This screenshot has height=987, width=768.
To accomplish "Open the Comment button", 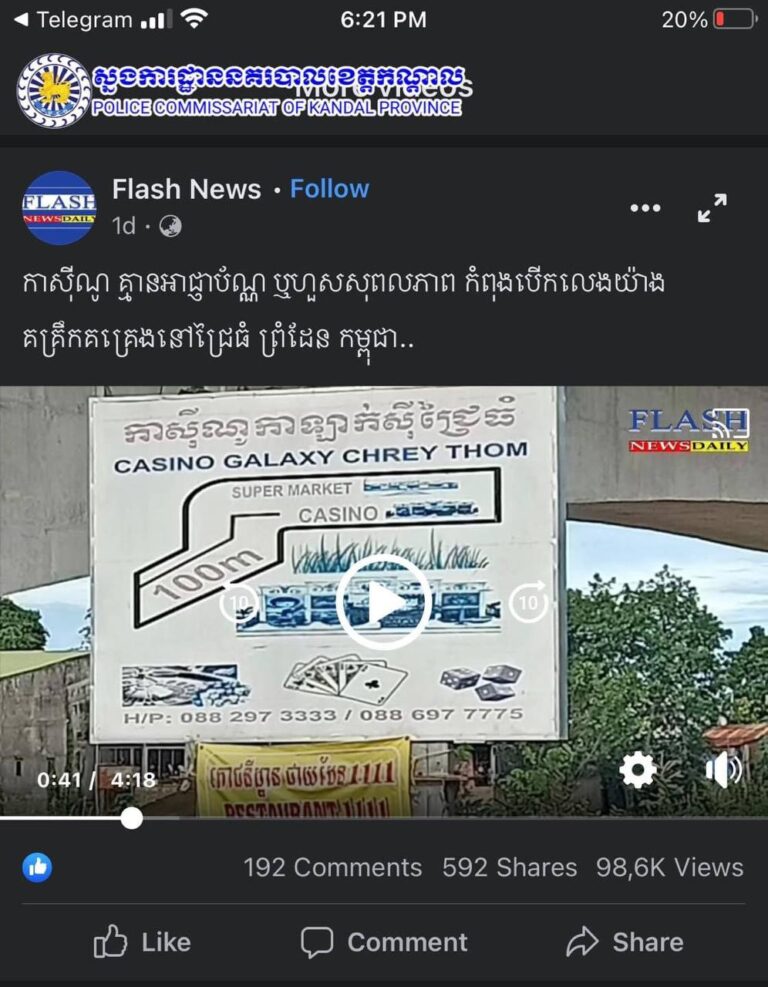I will tap(384, 942).
